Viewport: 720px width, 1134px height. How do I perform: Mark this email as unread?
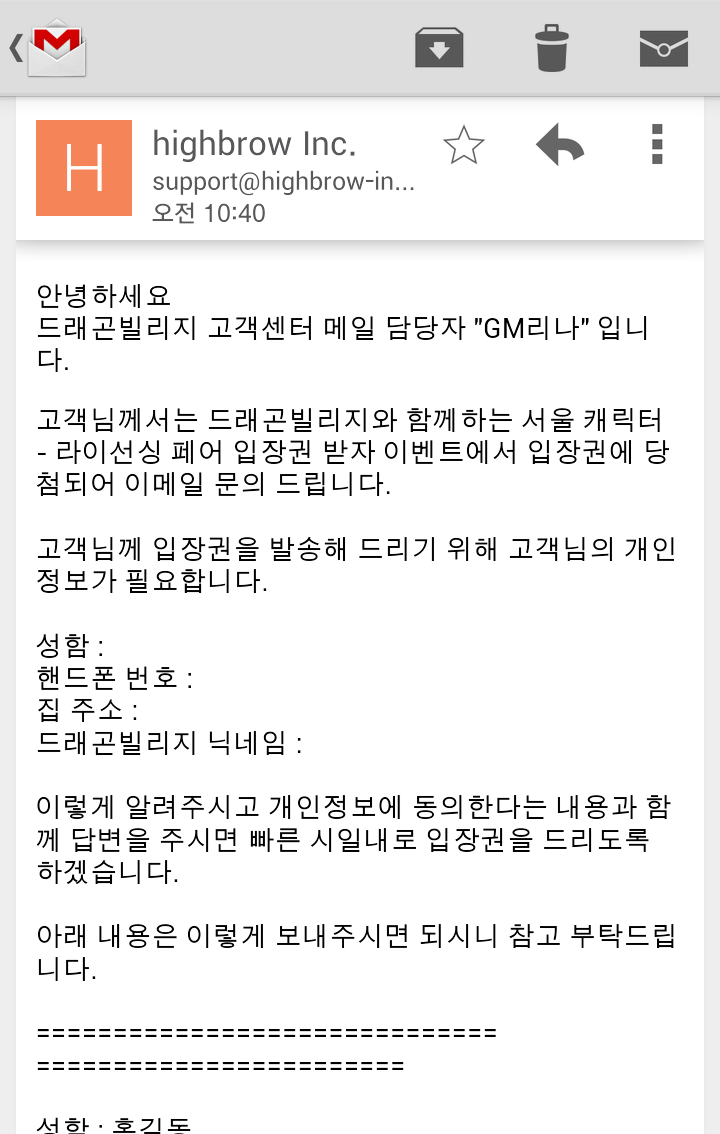point(663,48)
